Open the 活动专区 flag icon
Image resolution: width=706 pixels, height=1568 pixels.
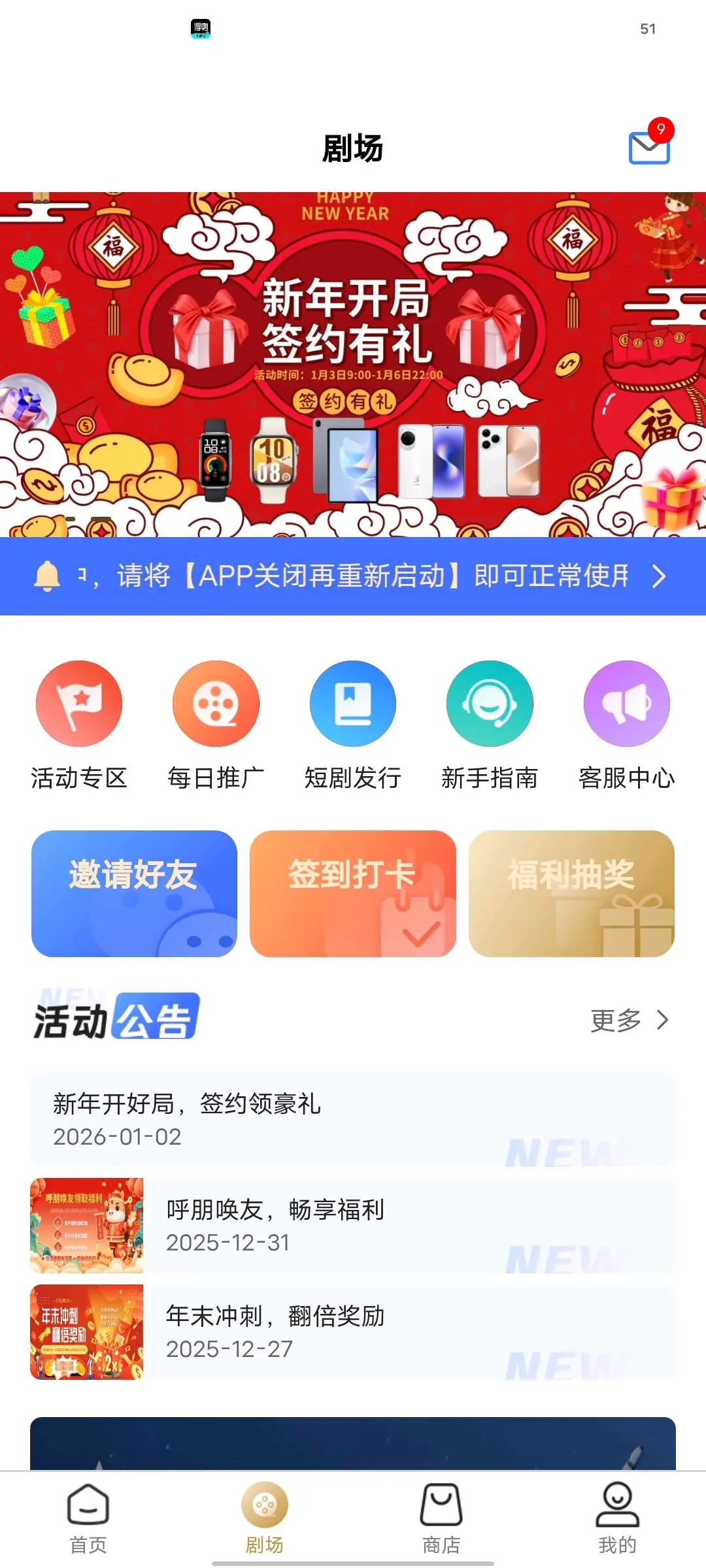point(78,703)
